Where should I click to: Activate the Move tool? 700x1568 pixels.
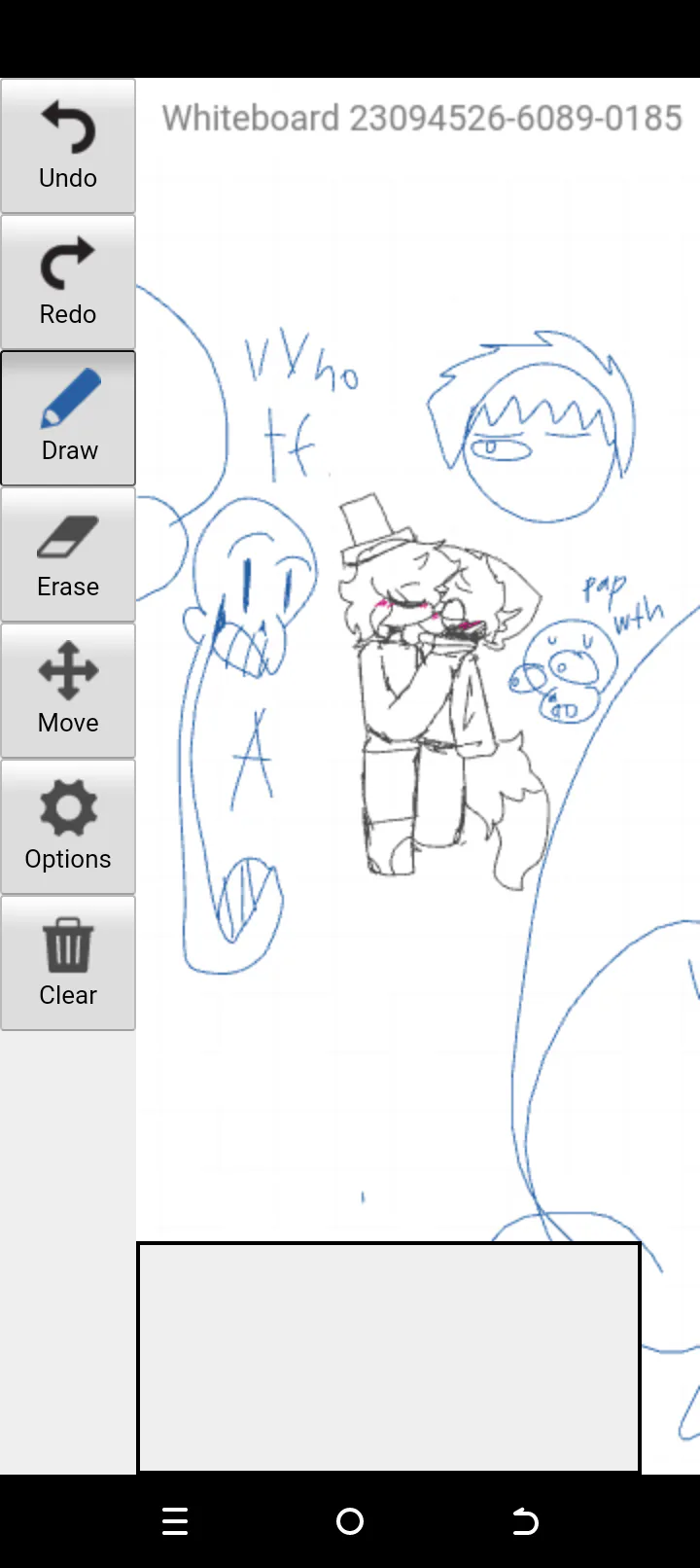68,691
